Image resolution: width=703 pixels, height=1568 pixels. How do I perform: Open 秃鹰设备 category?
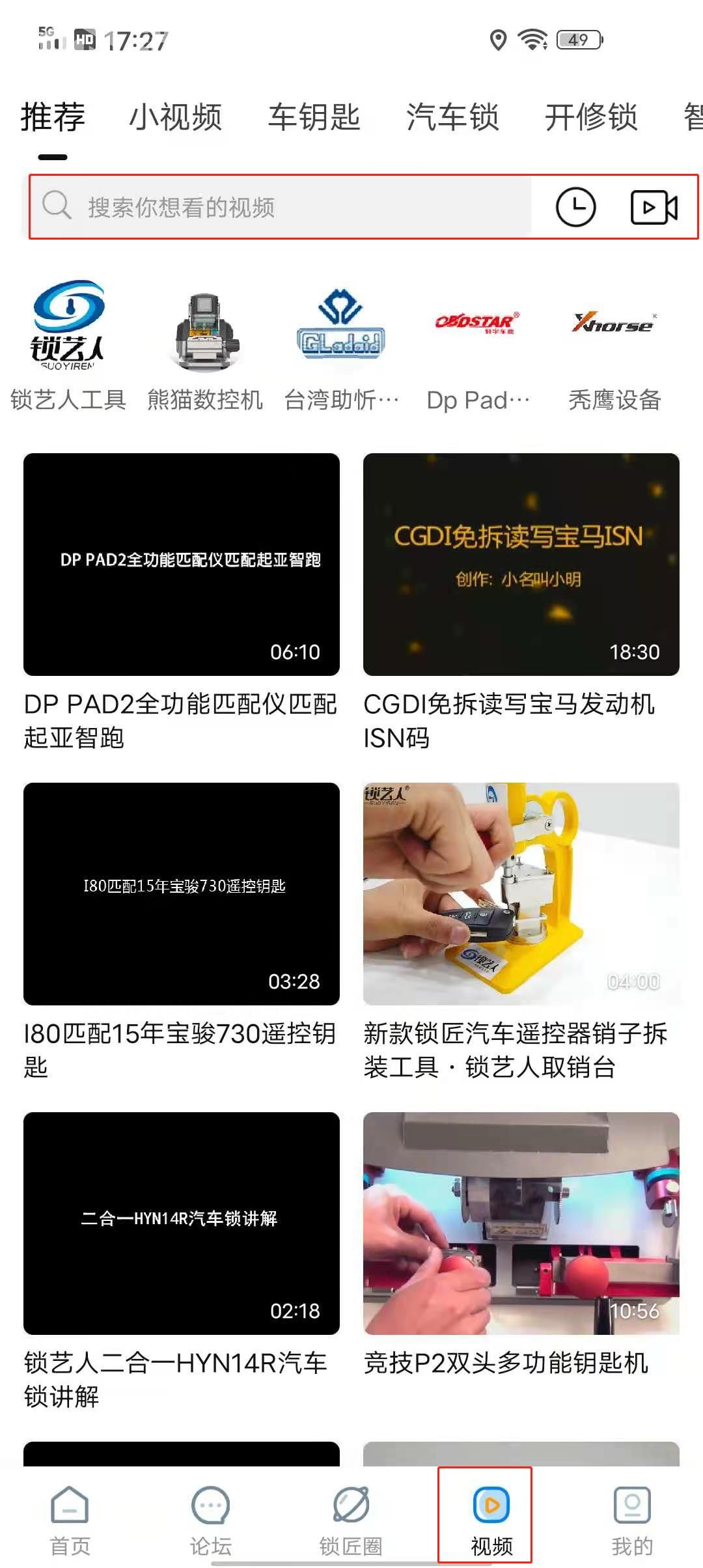614,345
